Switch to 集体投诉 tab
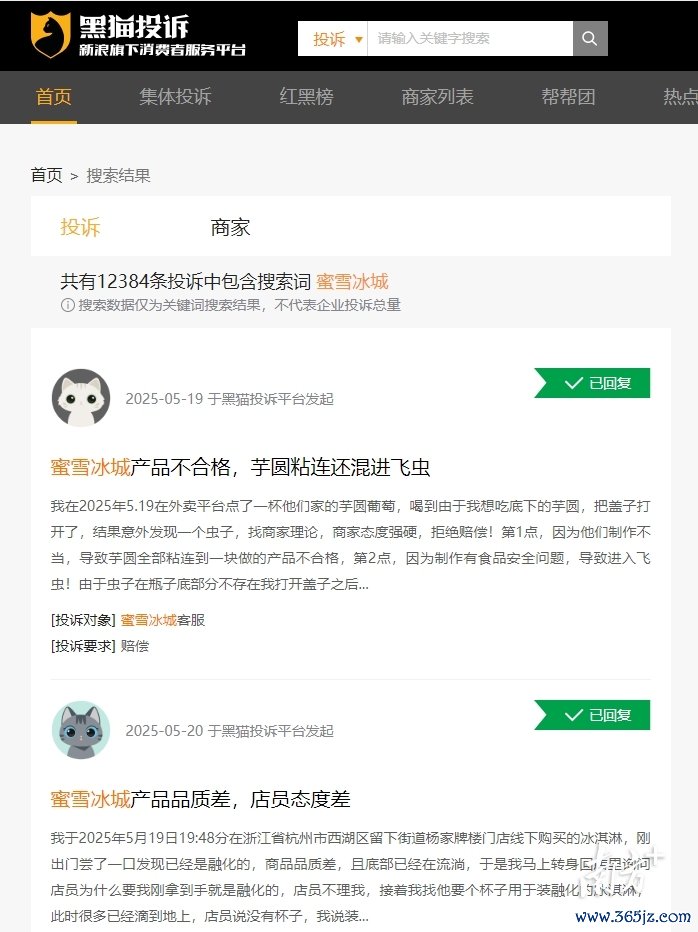This screenshot has width=698, height=932. click(x=175, y=97)
